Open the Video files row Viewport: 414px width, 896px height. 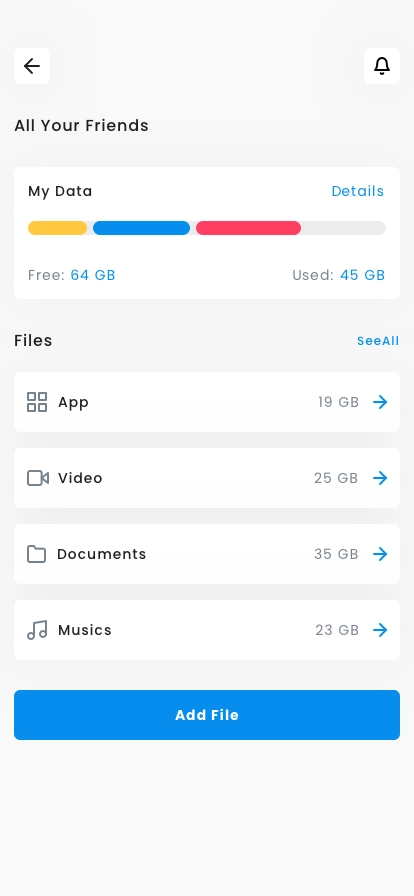(x=207, y=478)
